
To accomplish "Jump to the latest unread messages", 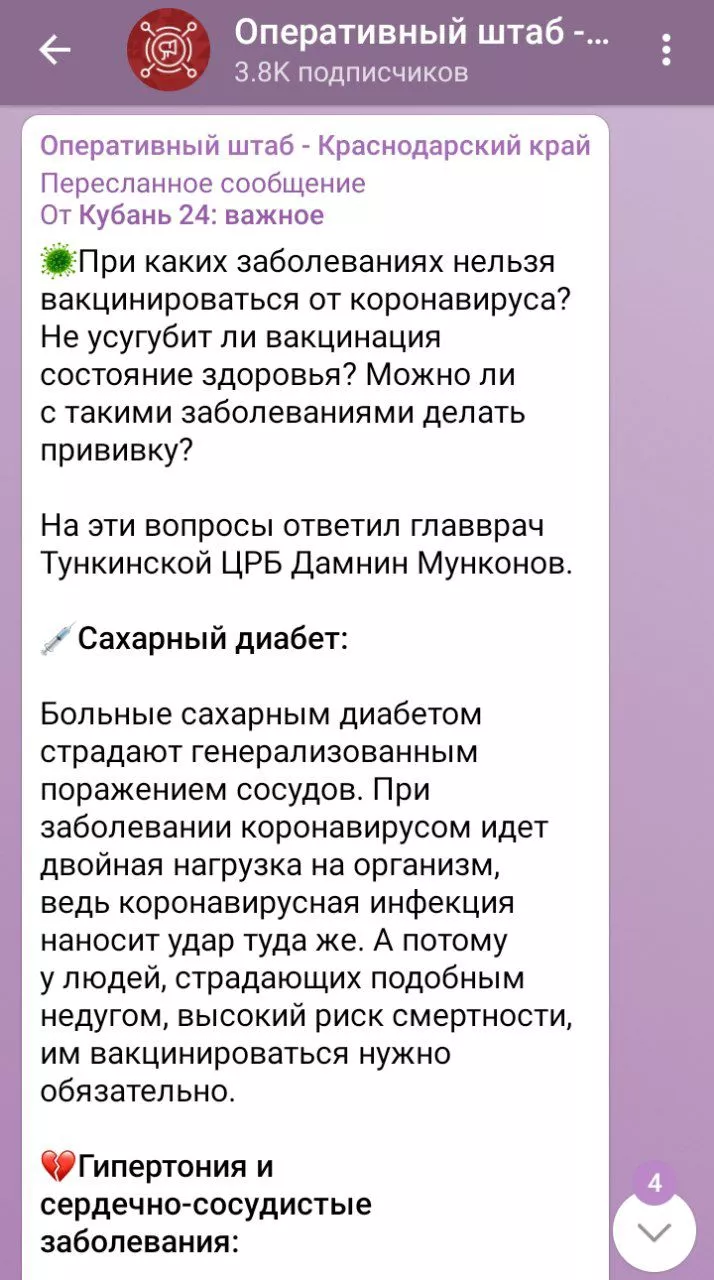I will [654, 1231].
